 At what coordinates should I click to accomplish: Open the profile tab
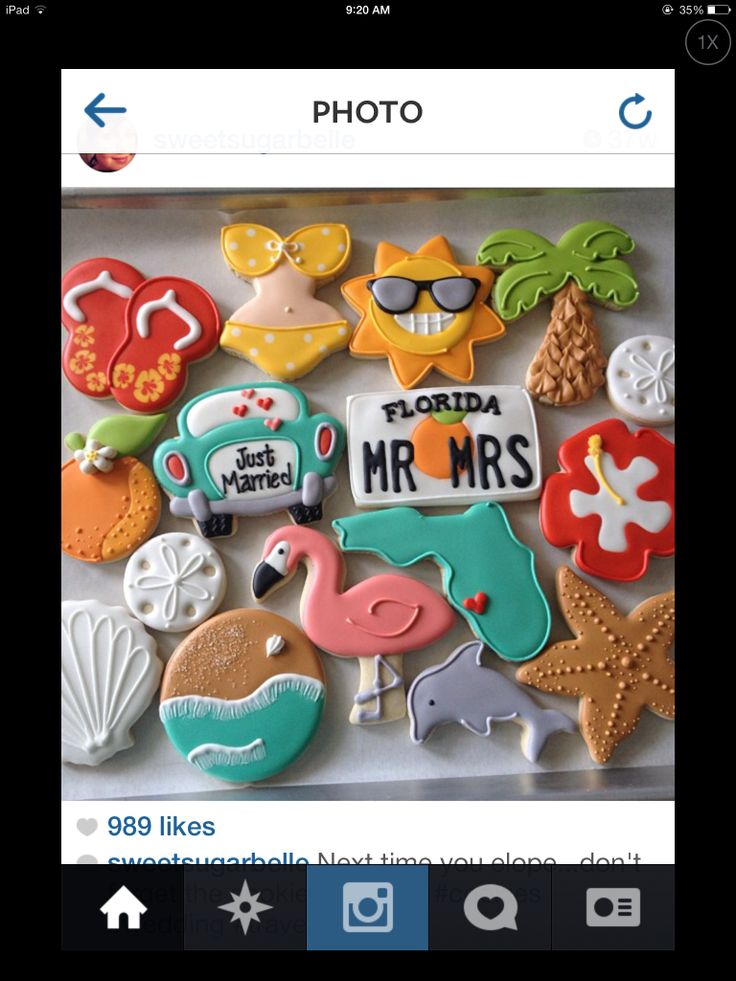[612, 907]
